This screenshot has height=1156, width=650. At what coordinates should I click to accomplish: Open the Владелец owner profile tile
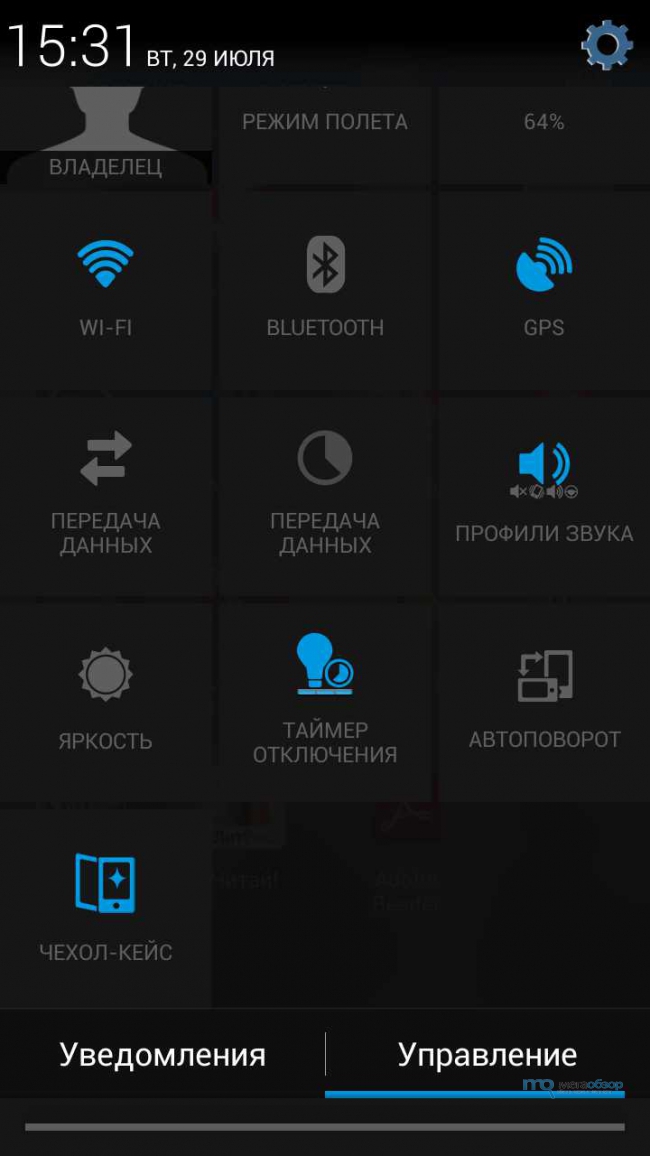[105, 135]
